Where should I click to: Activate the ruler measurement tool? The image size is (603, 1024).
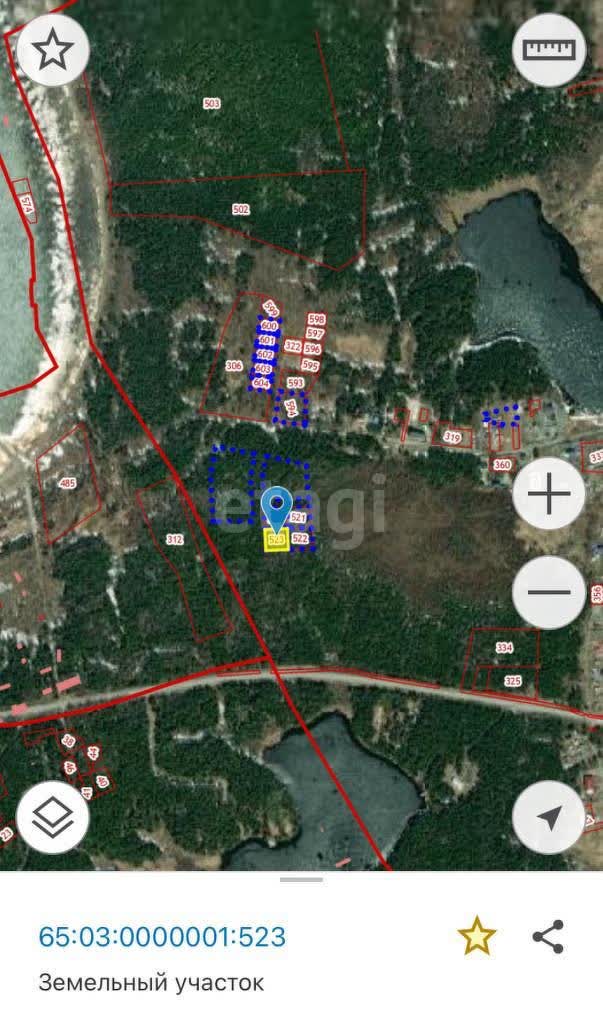[549, 50]
